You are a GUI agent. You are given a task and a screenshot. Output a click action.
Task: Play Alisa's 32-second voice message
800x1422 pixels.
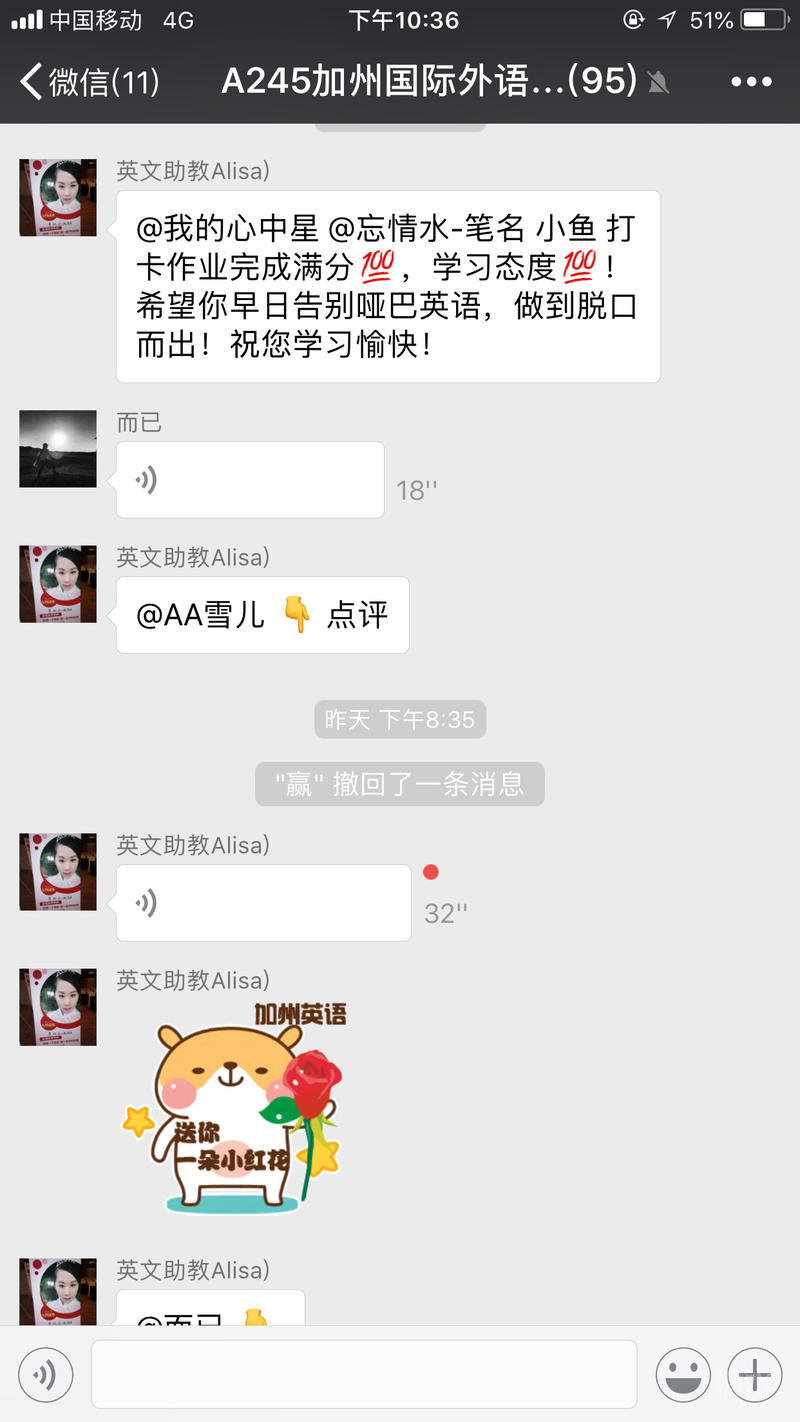[x=263, y=903]
